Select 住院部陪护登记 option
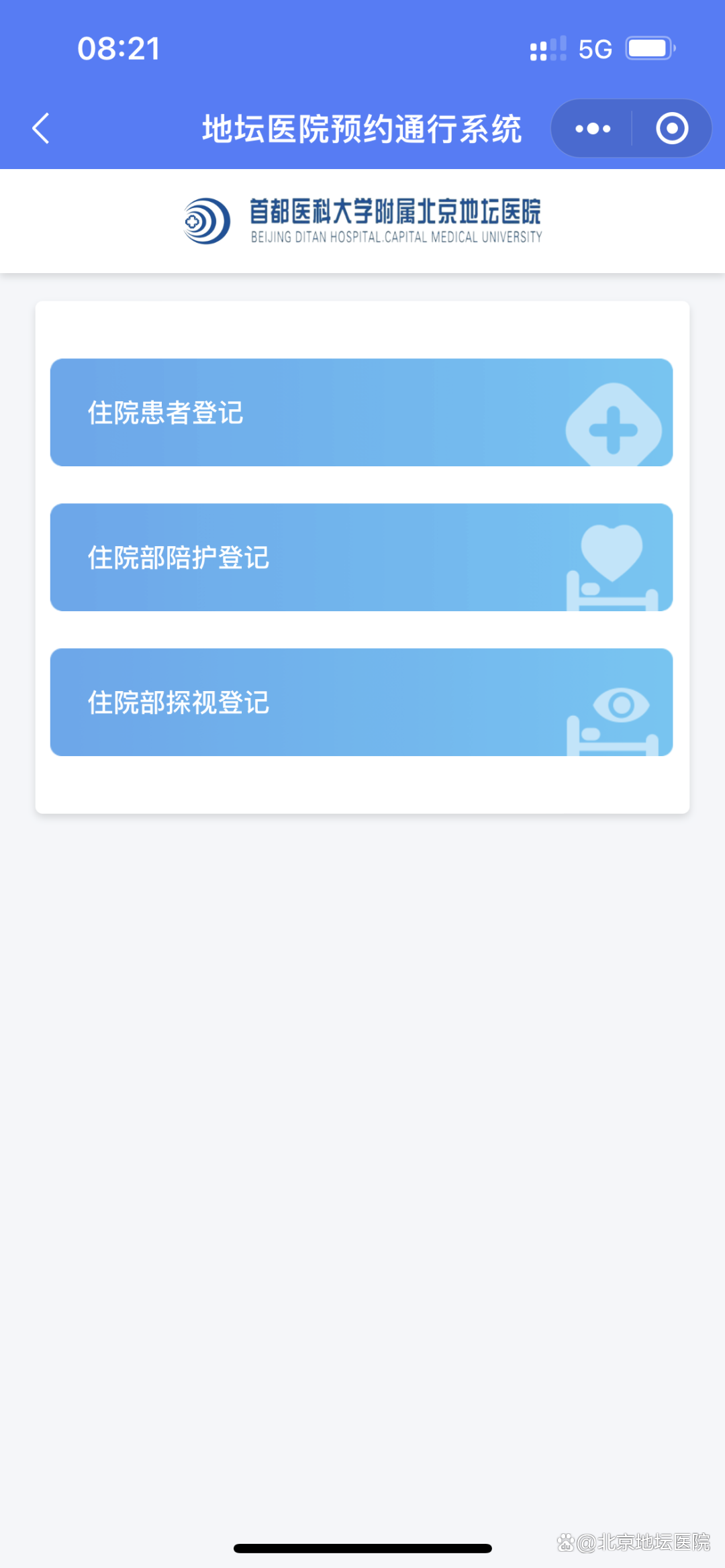This screenshot has height=1568, width=725. click(361, 558)
